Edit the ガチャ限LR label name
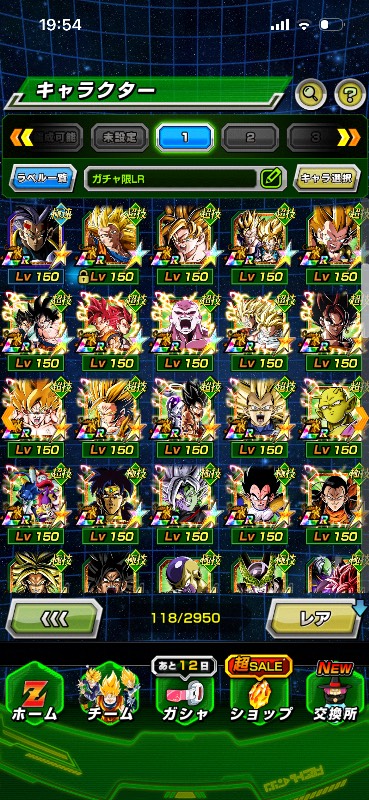This screenshot has width=369, height=800. pyautogui.click(x=271, y=178)
